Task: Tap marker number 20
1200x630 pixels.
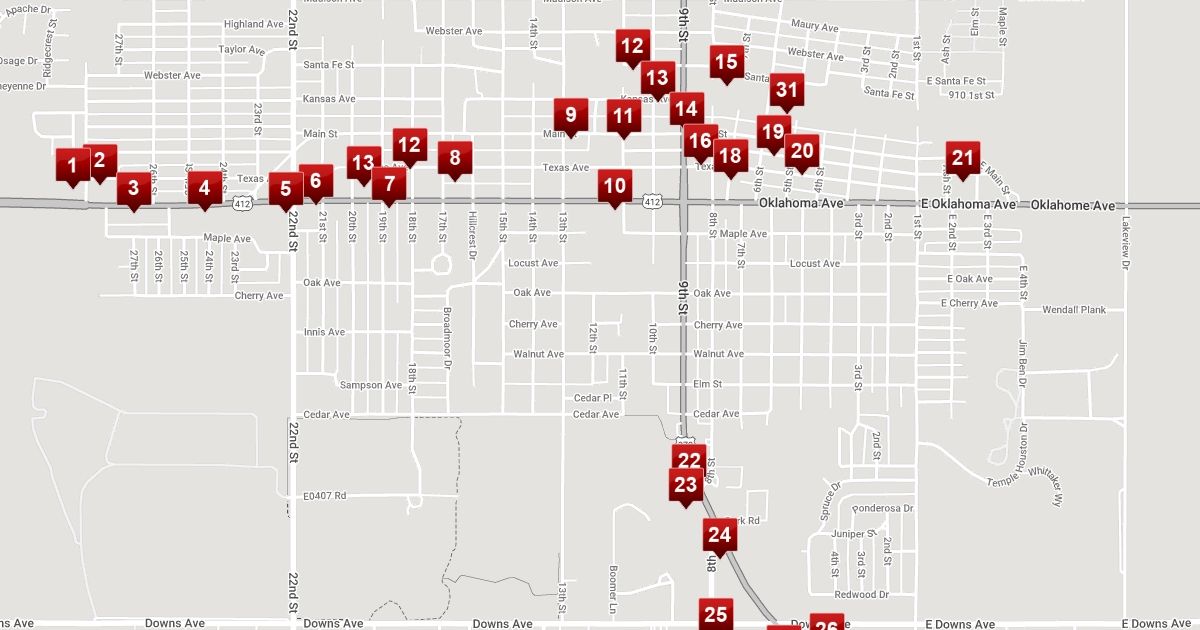Action: pyautogui.click(x=801, y=150)
